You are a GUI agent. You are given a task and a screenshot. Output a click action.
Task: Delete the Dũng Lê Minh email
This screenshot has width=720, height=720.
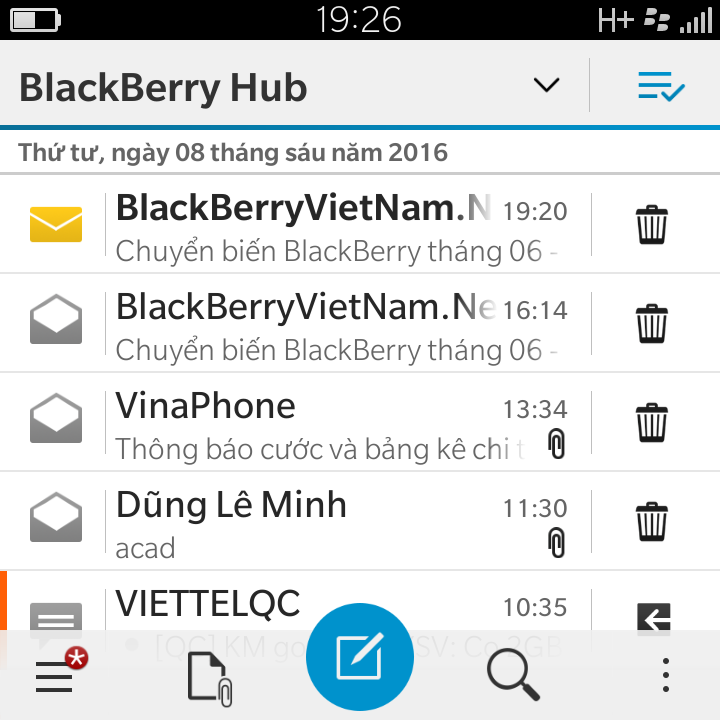pyautogui.click(x=651, y=521)
